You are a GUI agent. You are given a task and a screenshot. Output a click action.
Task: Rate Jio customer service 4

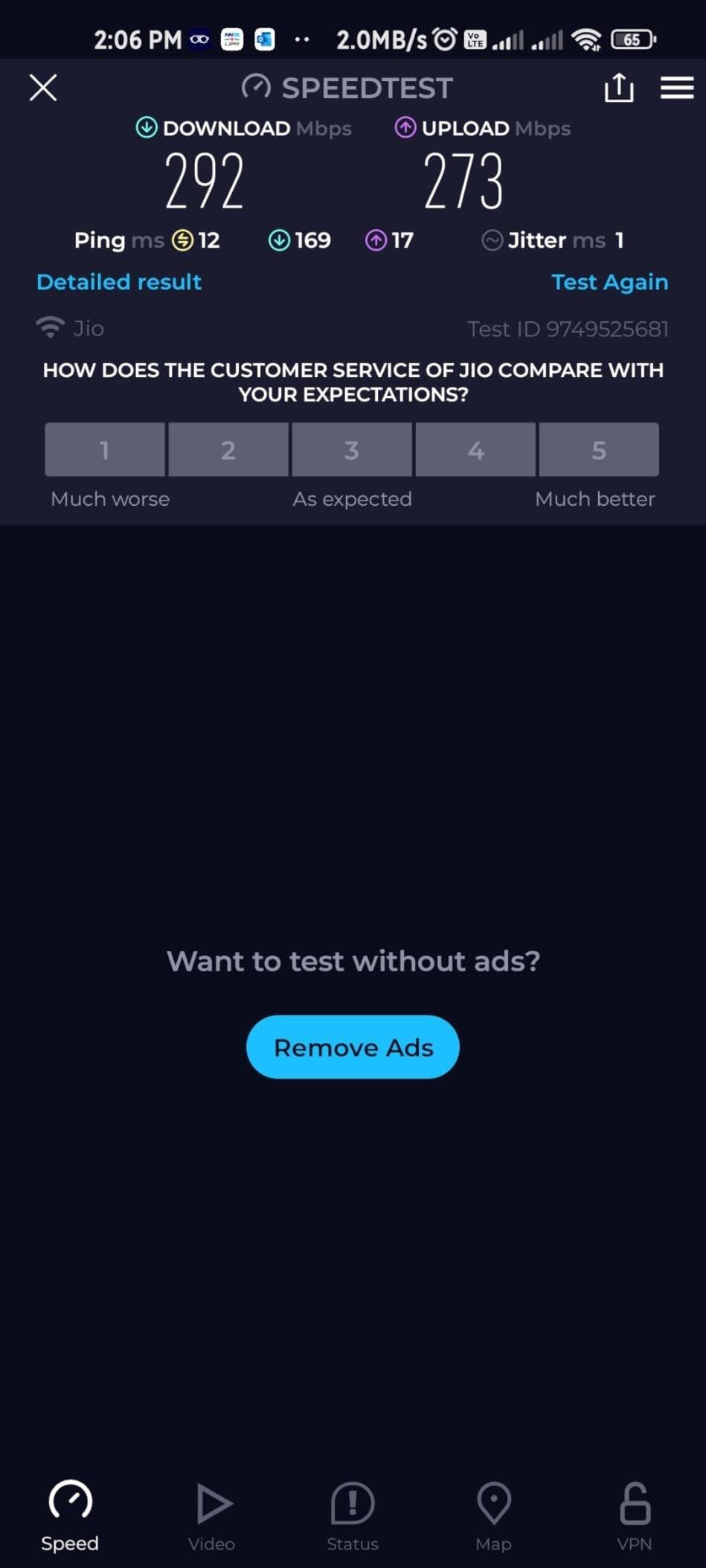point(475,449)
